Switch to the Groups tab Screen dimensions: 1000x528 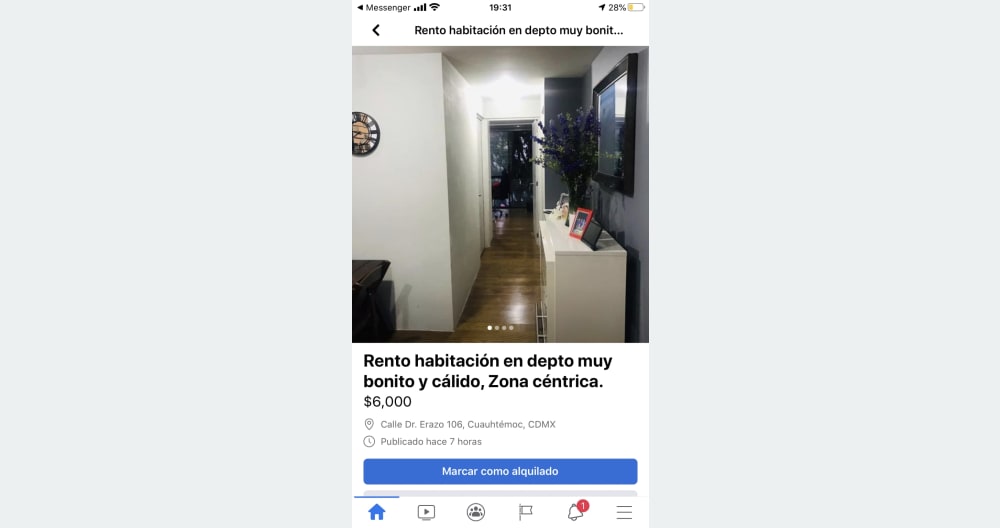tap(476, 512)
